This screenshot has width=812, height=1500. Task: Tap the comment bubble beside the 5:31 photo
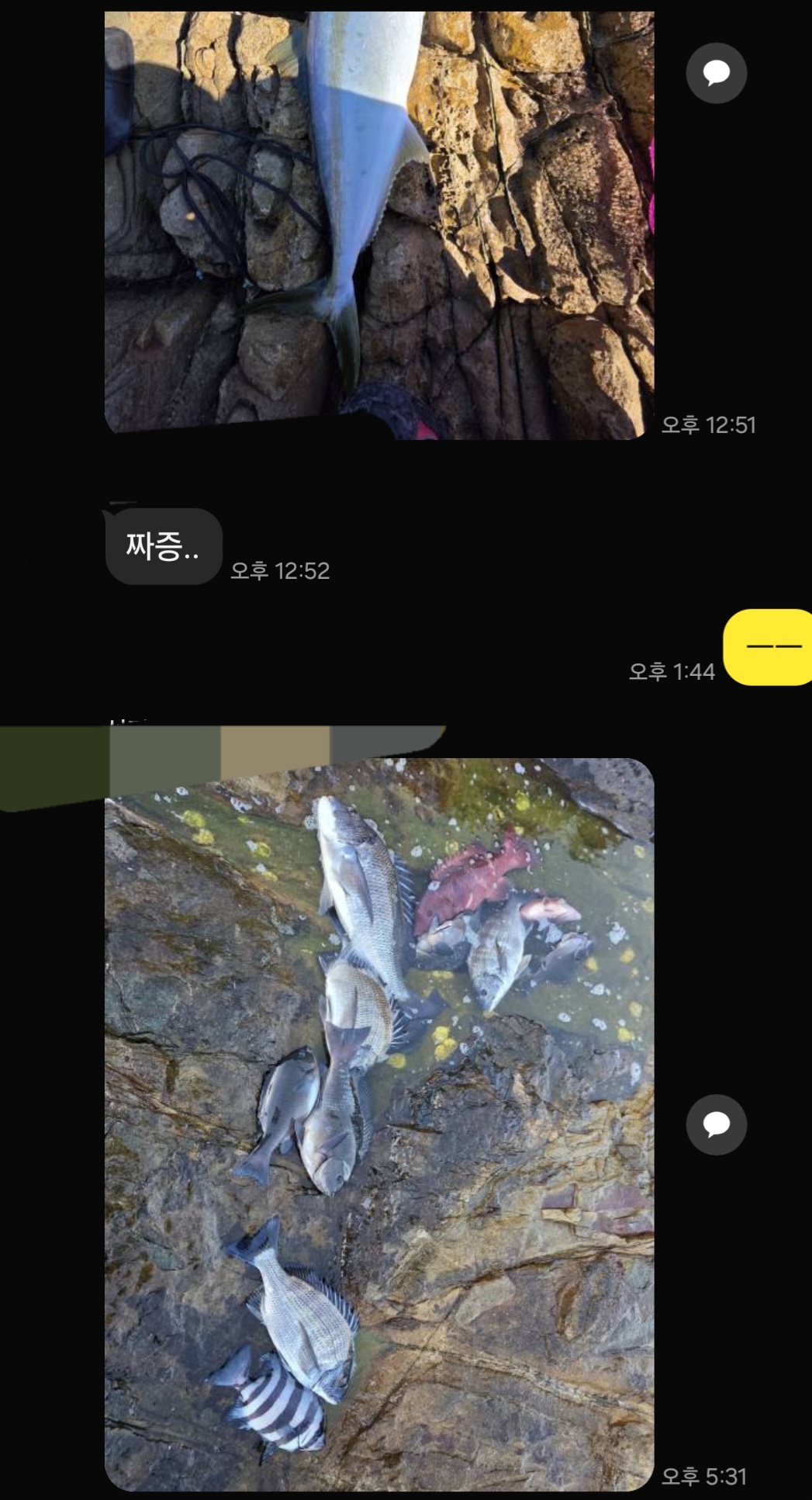(x=716, y=1124)
